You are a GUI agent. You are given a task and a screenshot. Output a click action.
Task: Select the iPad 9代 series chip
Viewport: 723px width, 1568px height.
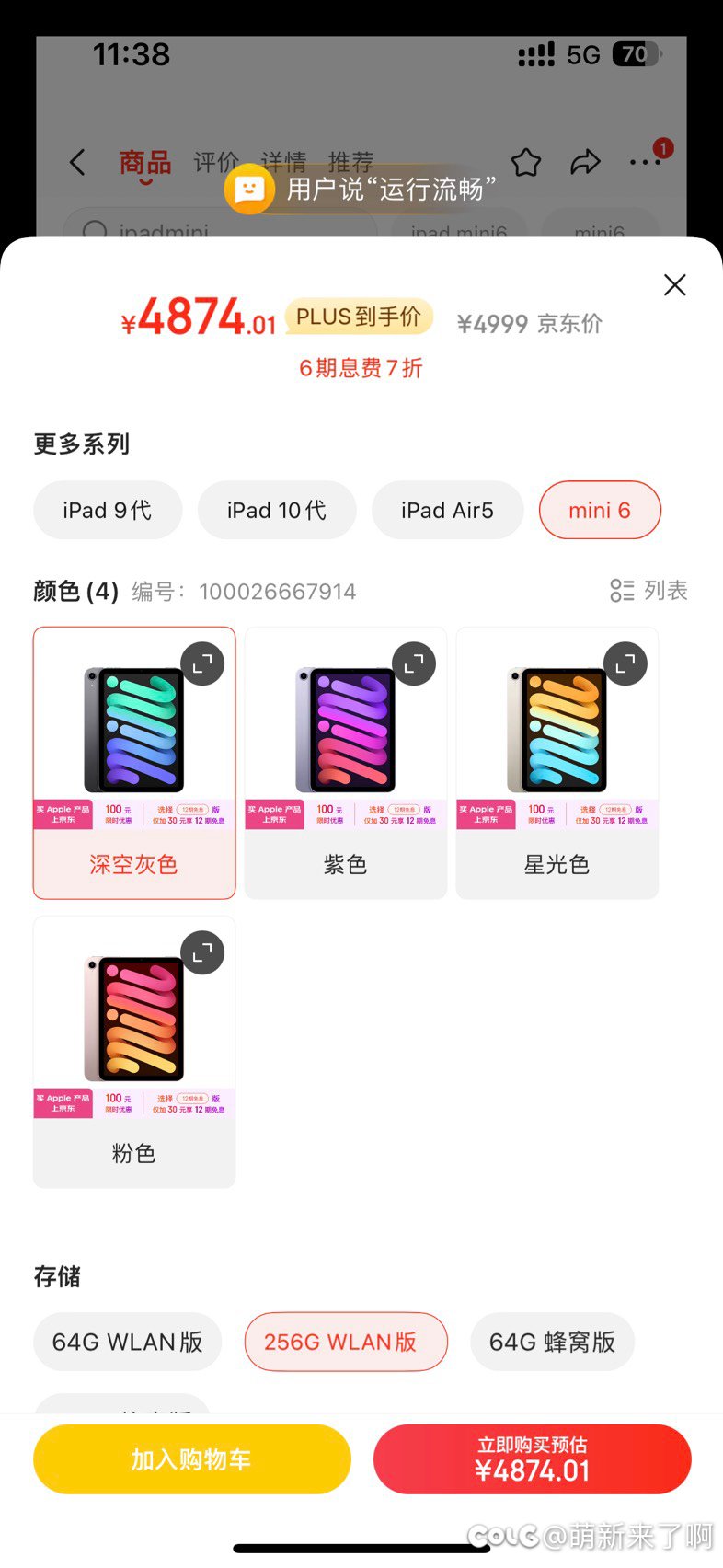108,510
